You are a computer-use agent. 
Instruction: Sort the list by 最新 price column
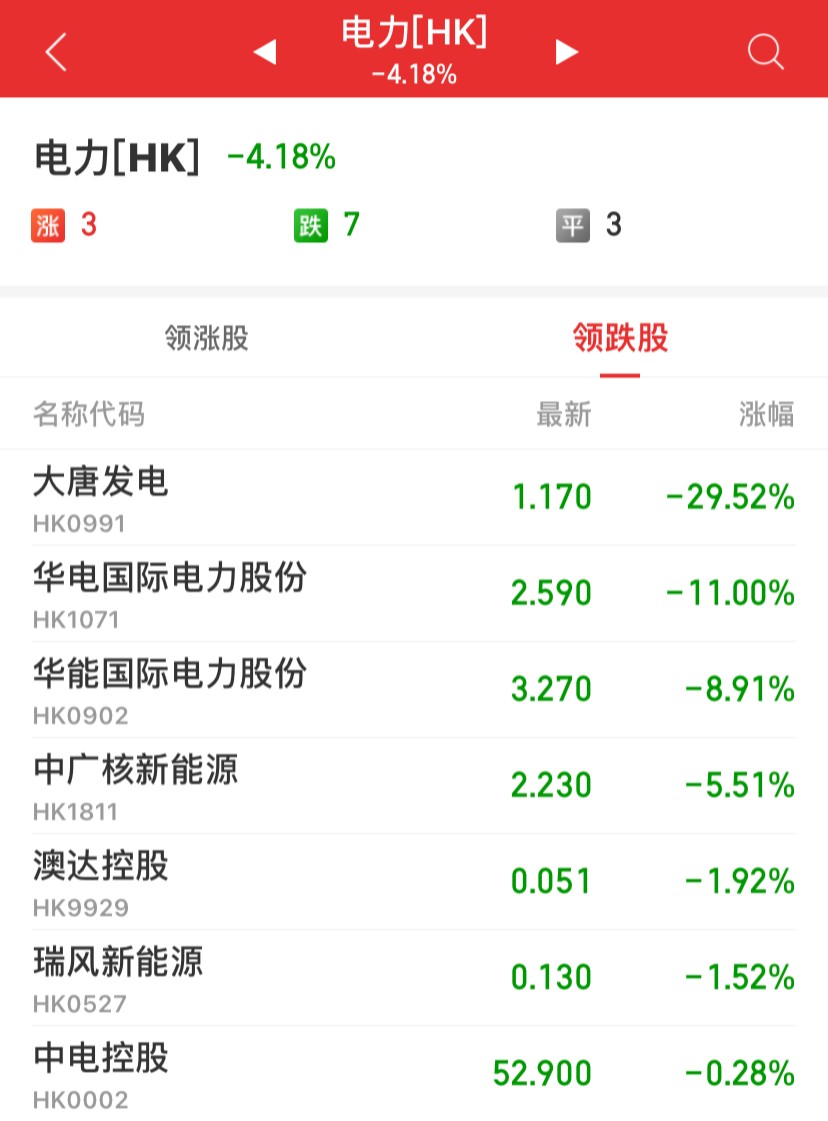[x=564, y=413]
